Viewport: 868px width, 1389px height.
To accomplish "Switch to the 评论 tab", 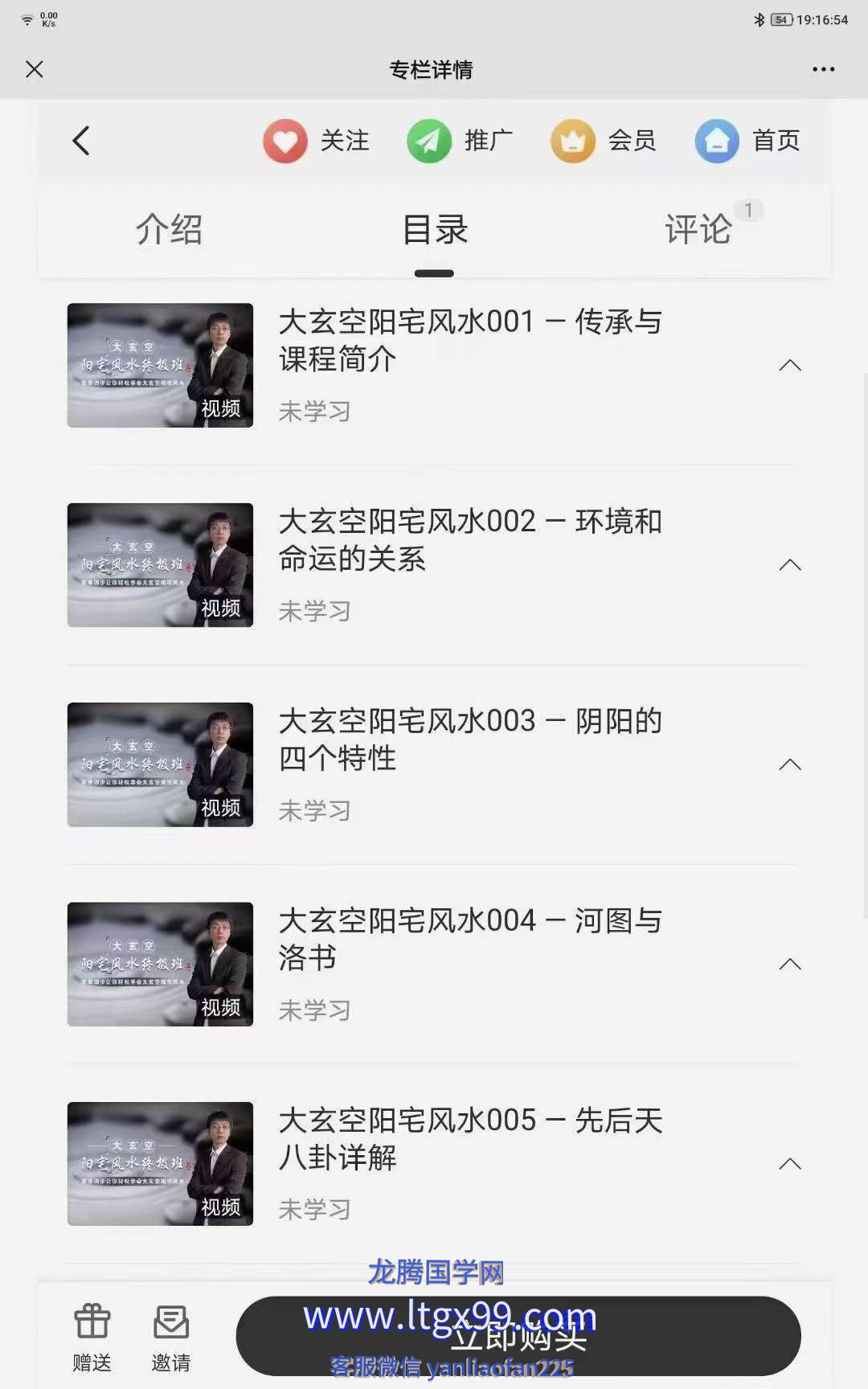I will 698,230.
